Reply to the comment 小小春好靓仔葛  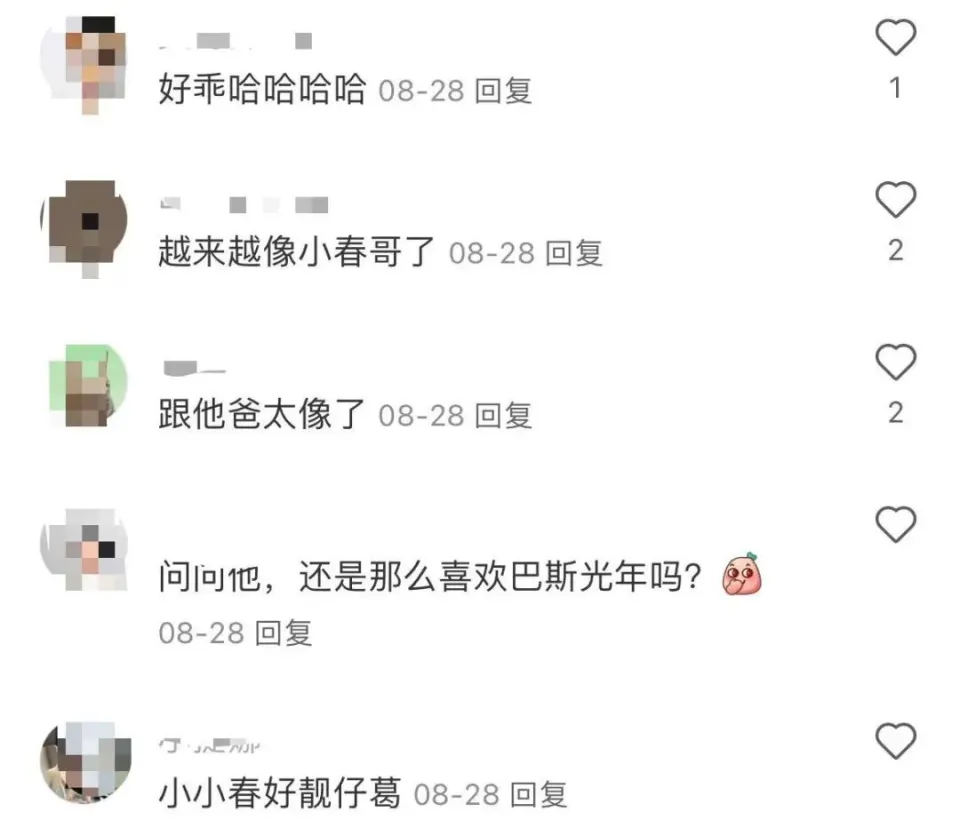538,795
